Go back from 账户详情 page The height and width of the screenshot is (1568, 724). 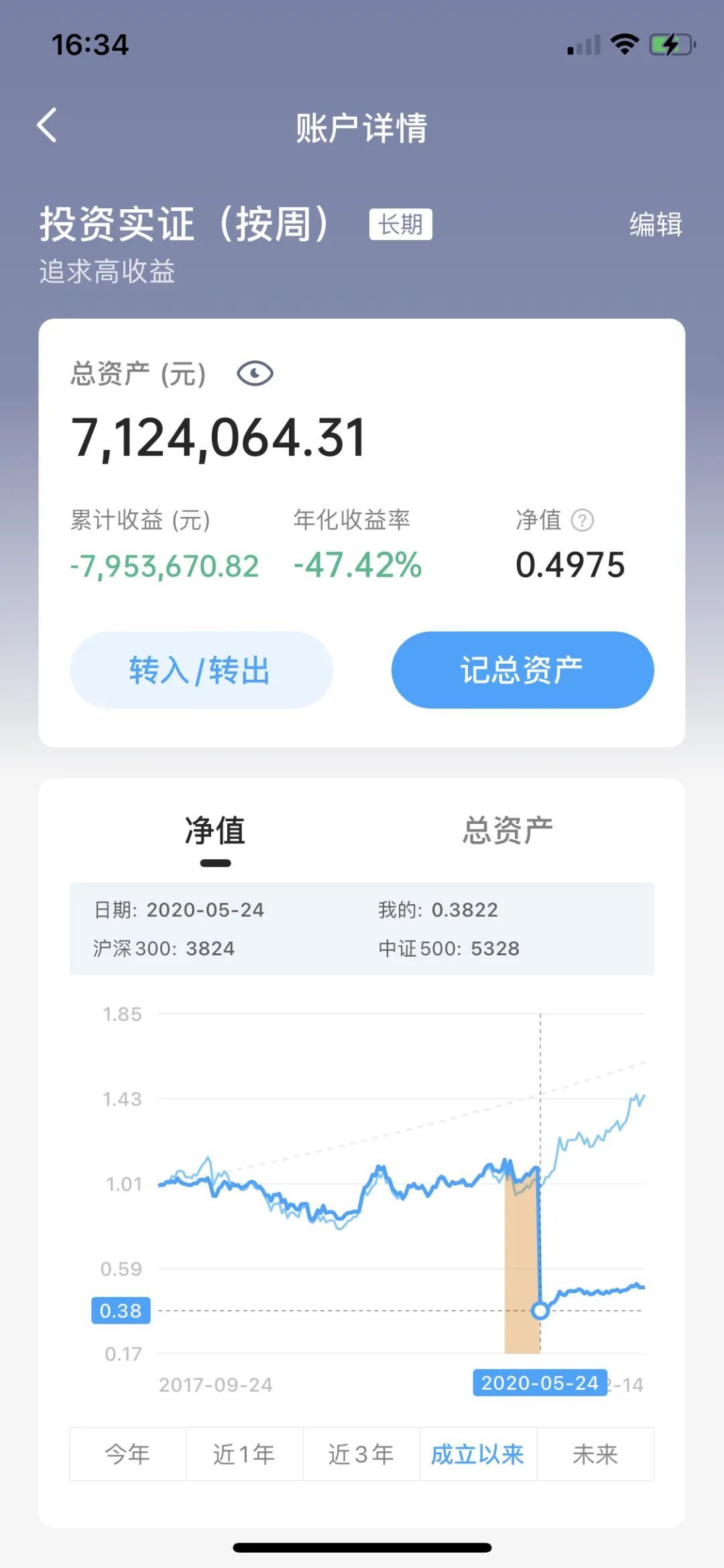47,125
